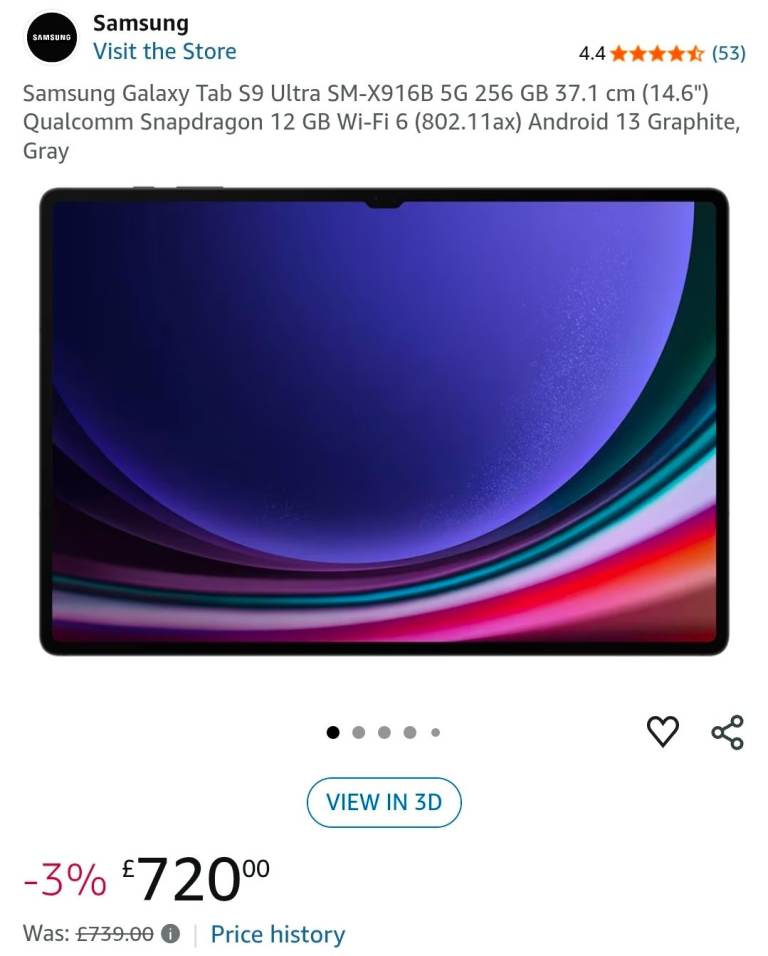Open the Galaxy Tab S9 Ultra product image

(384, 420)
